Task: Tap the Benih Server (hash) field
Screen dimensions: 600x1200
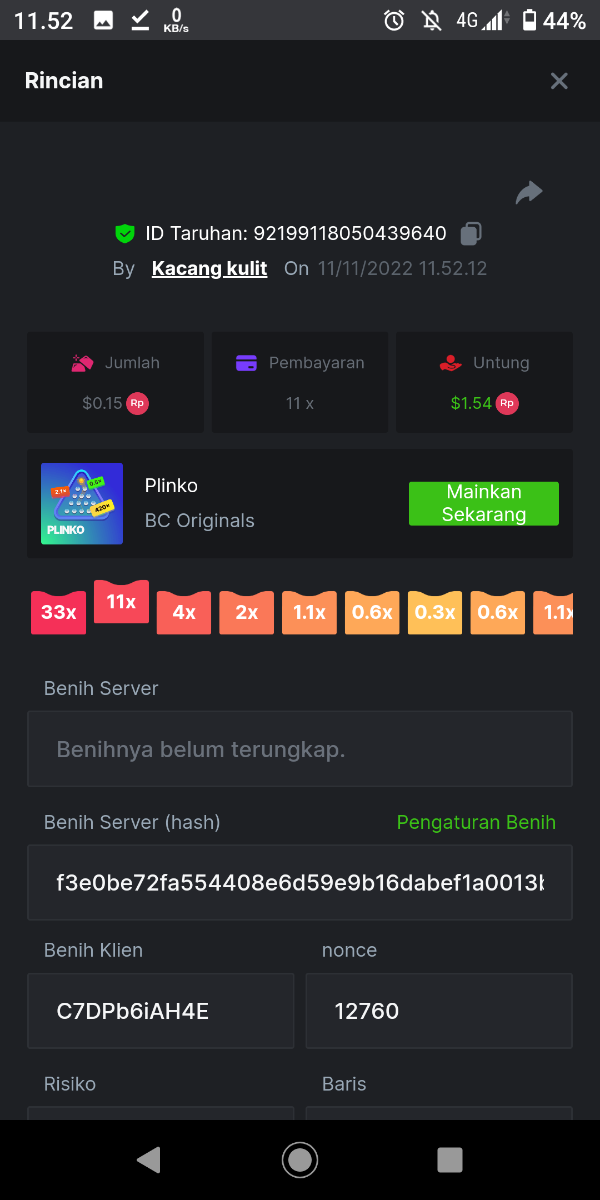Action: click(x=300, y=883)
